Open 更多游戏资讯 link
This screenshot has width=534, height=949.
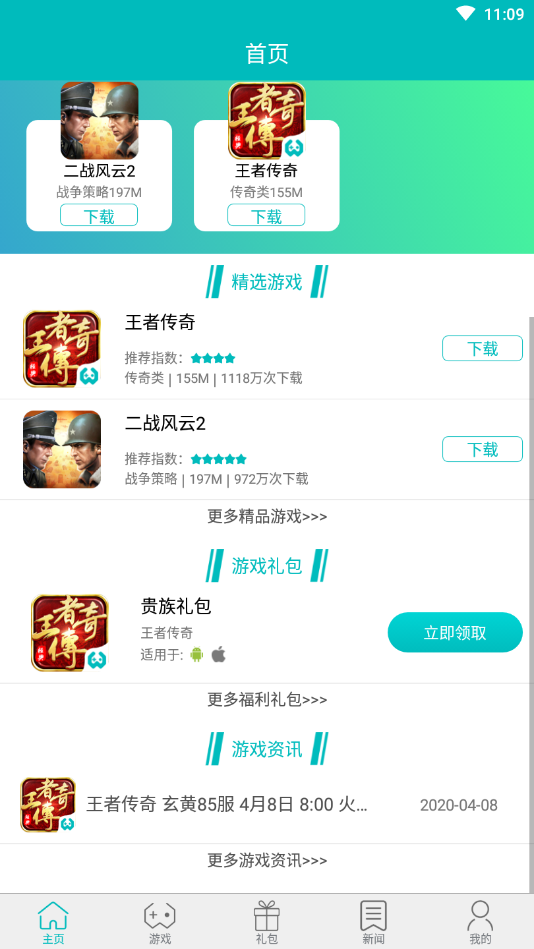pos(267,861)
